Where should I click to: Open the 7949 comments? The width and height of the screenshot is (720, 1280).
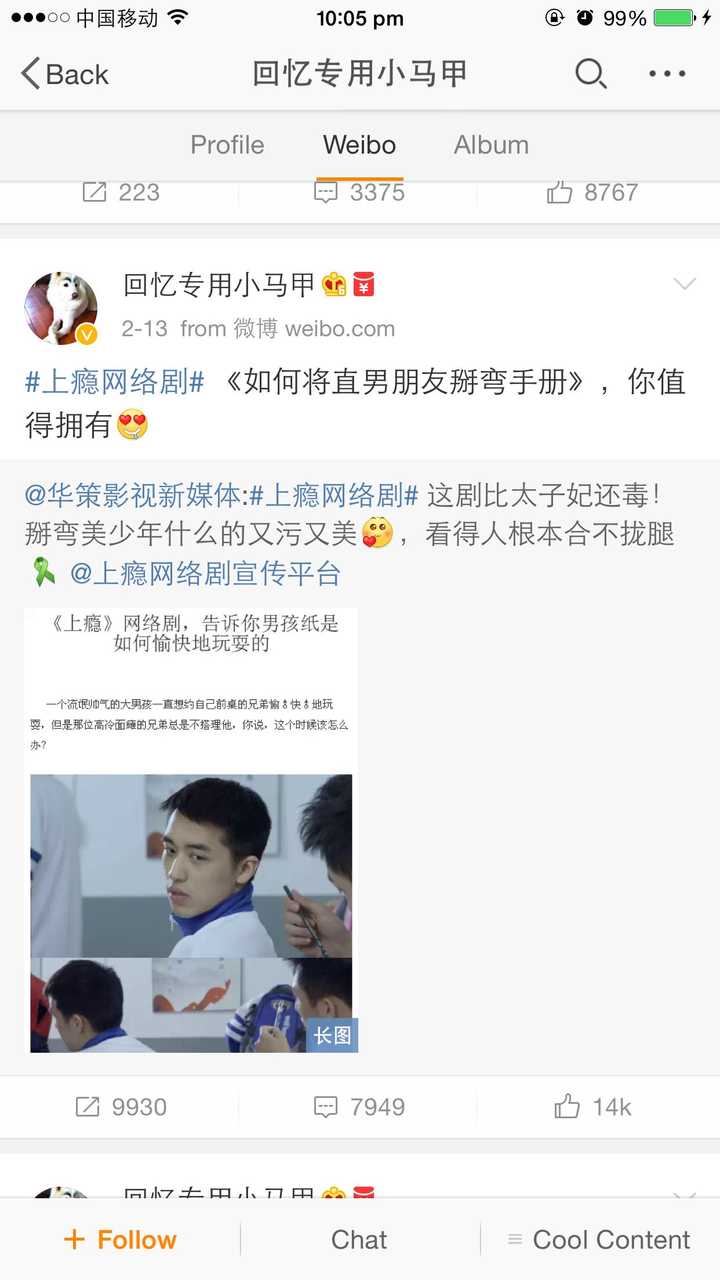point(359,1107)
